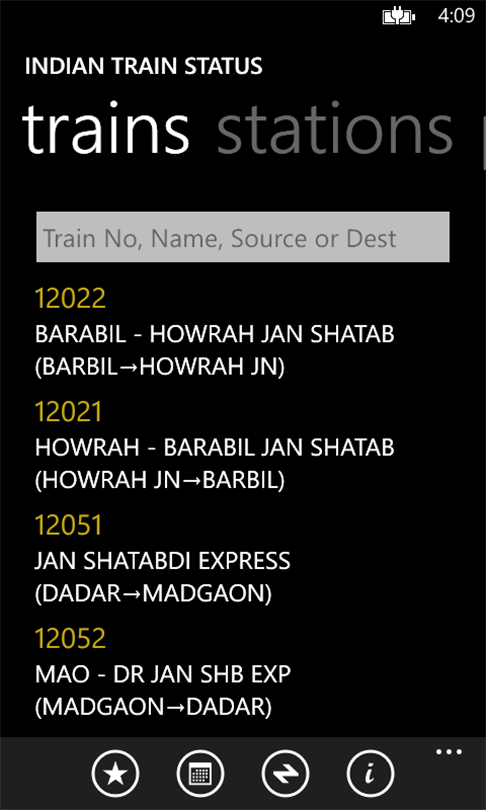
Task: Switch to the stations tab
Action: pos(335,128)
